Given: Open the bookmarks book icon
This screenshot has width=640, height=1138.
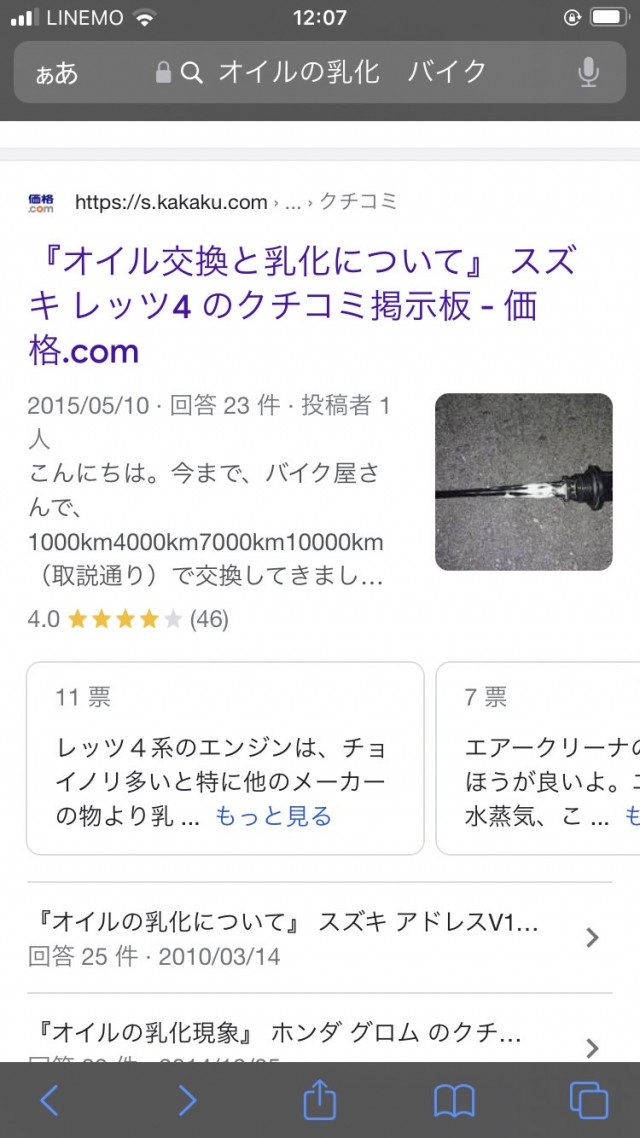Looking at the screenshot, I should tap(453, 1101).
